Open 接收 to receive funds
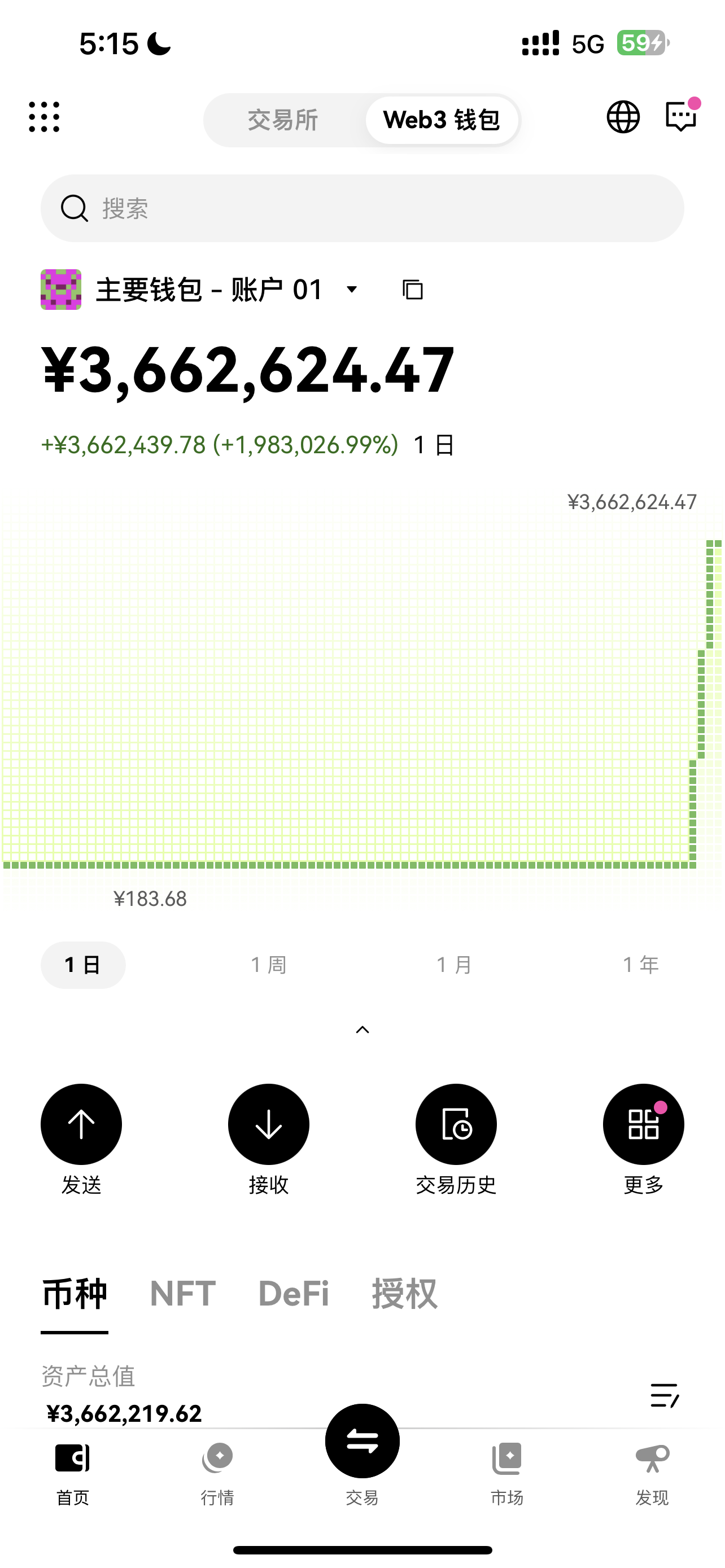The image size is (725, 1568). coord(268,1124)
